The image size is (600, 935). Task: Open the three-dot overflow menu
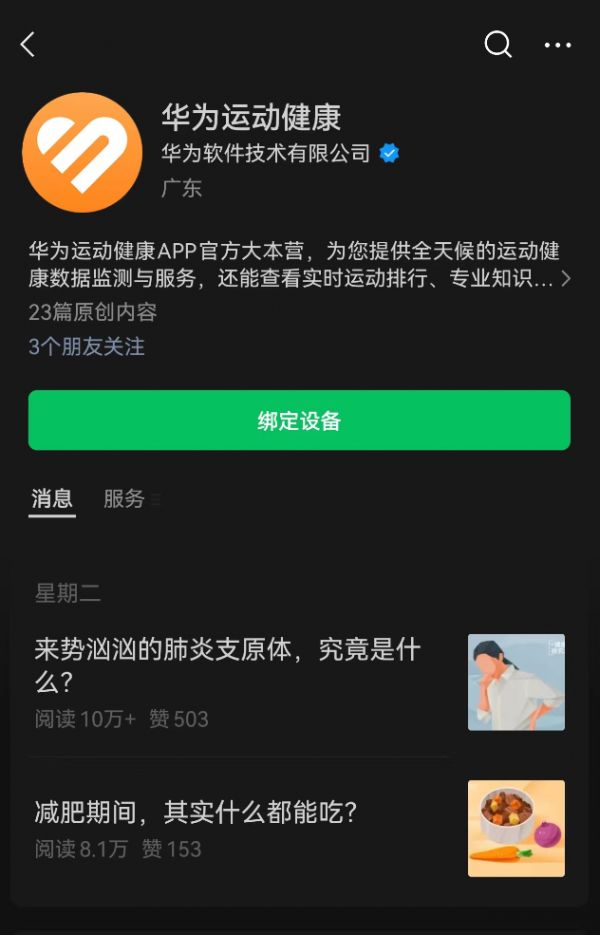coord(557,45)
